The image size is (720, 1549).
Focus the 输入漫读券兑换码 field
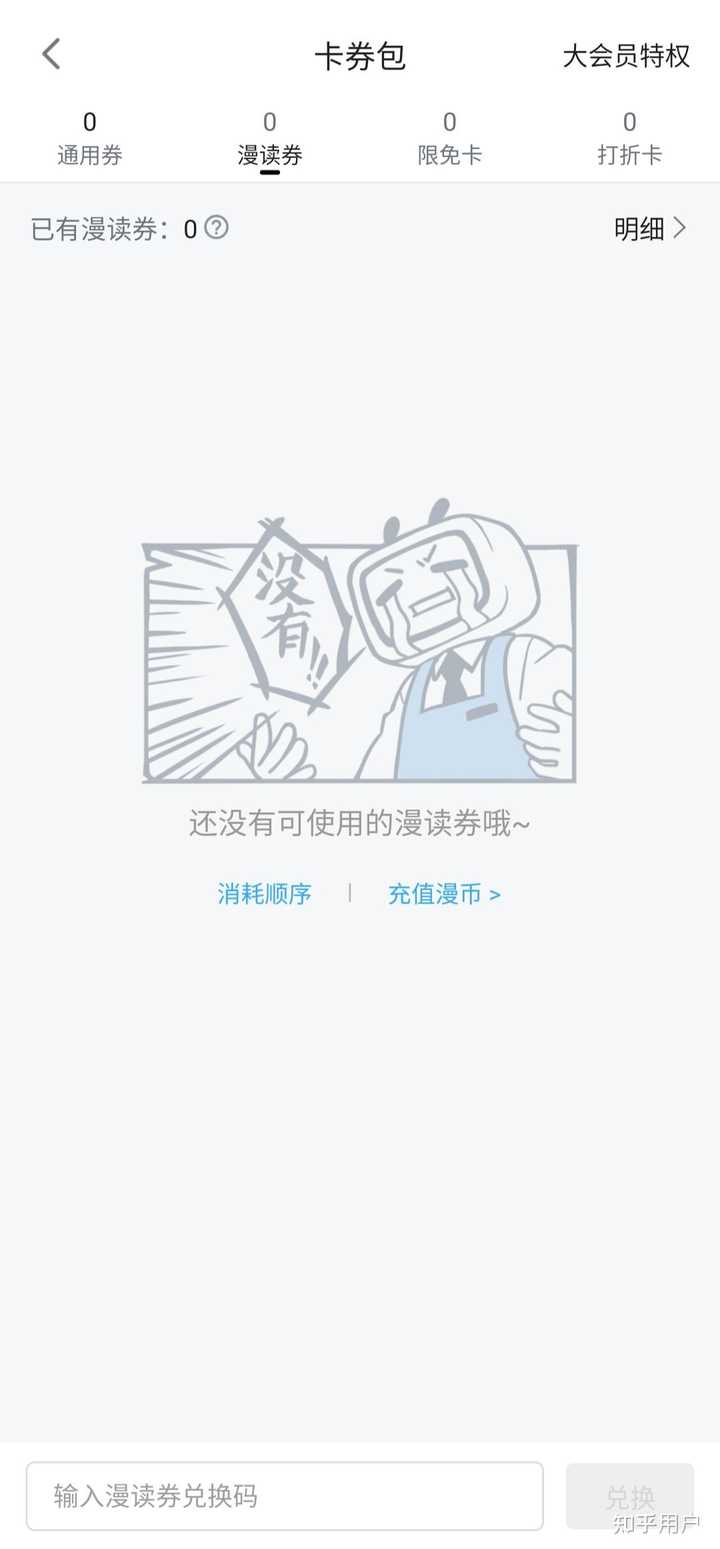[284, 1496]
